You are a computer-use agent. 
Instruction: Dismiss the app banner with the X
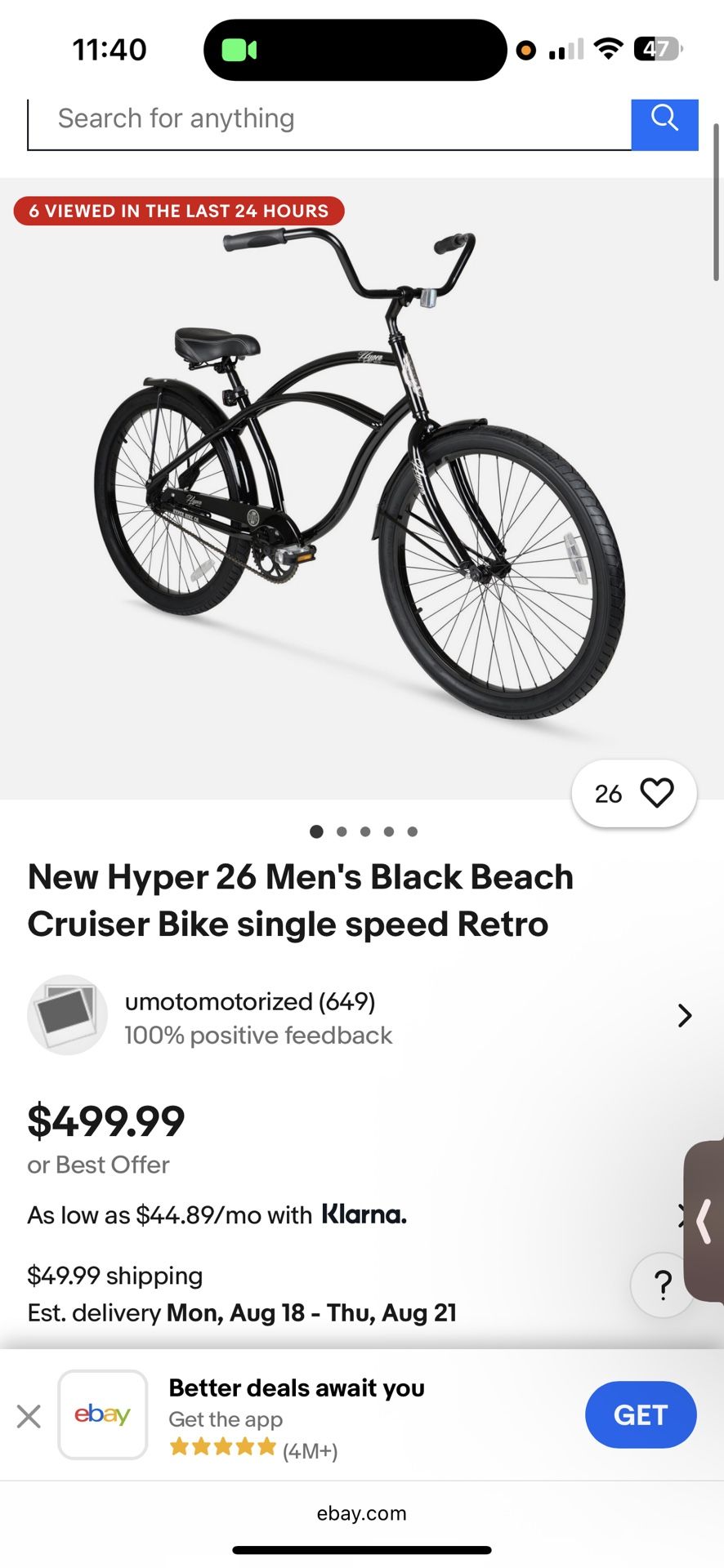(x=29, y=1415)
